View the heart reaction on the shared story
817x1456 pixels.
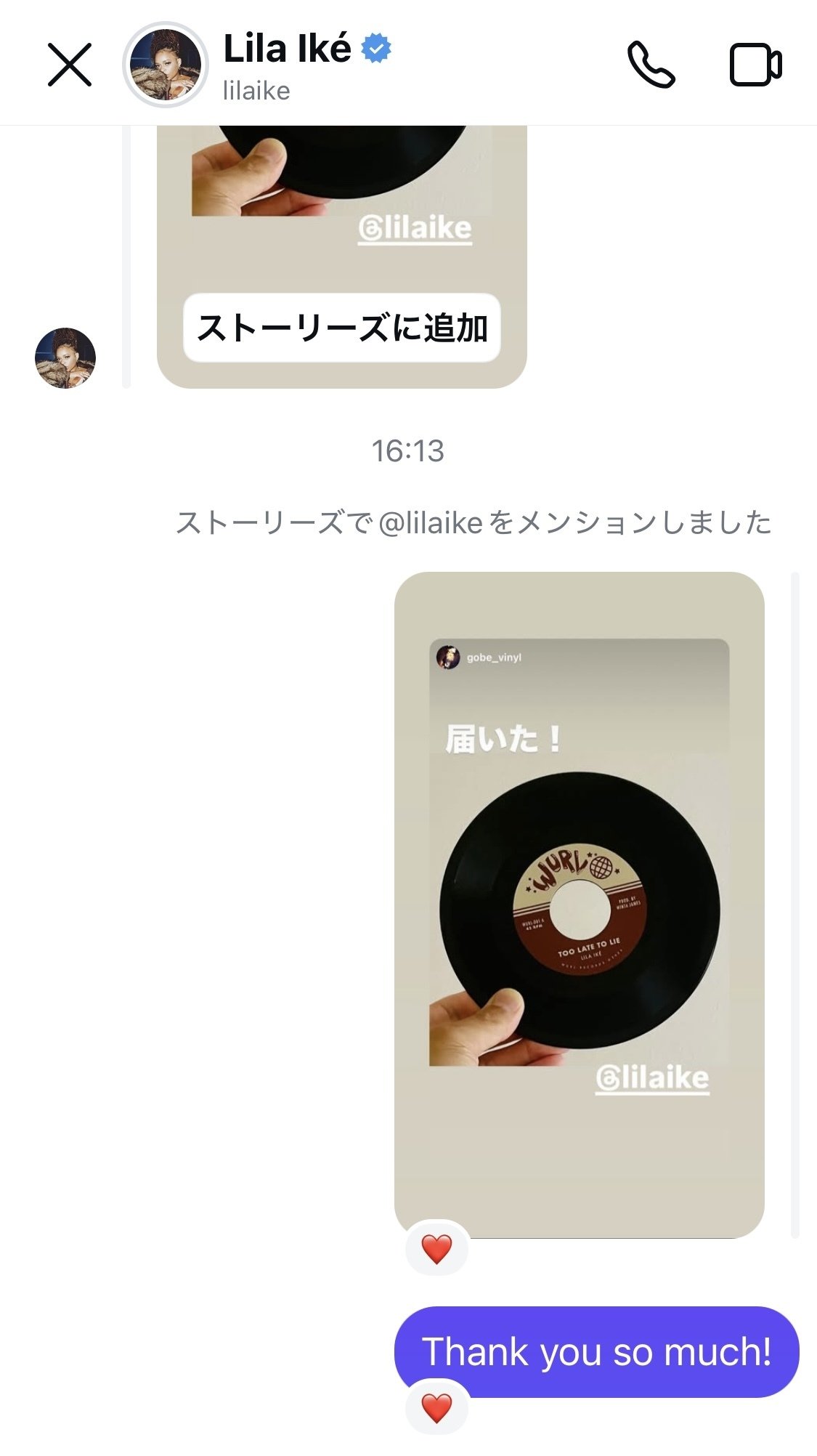coord(436,1249)
